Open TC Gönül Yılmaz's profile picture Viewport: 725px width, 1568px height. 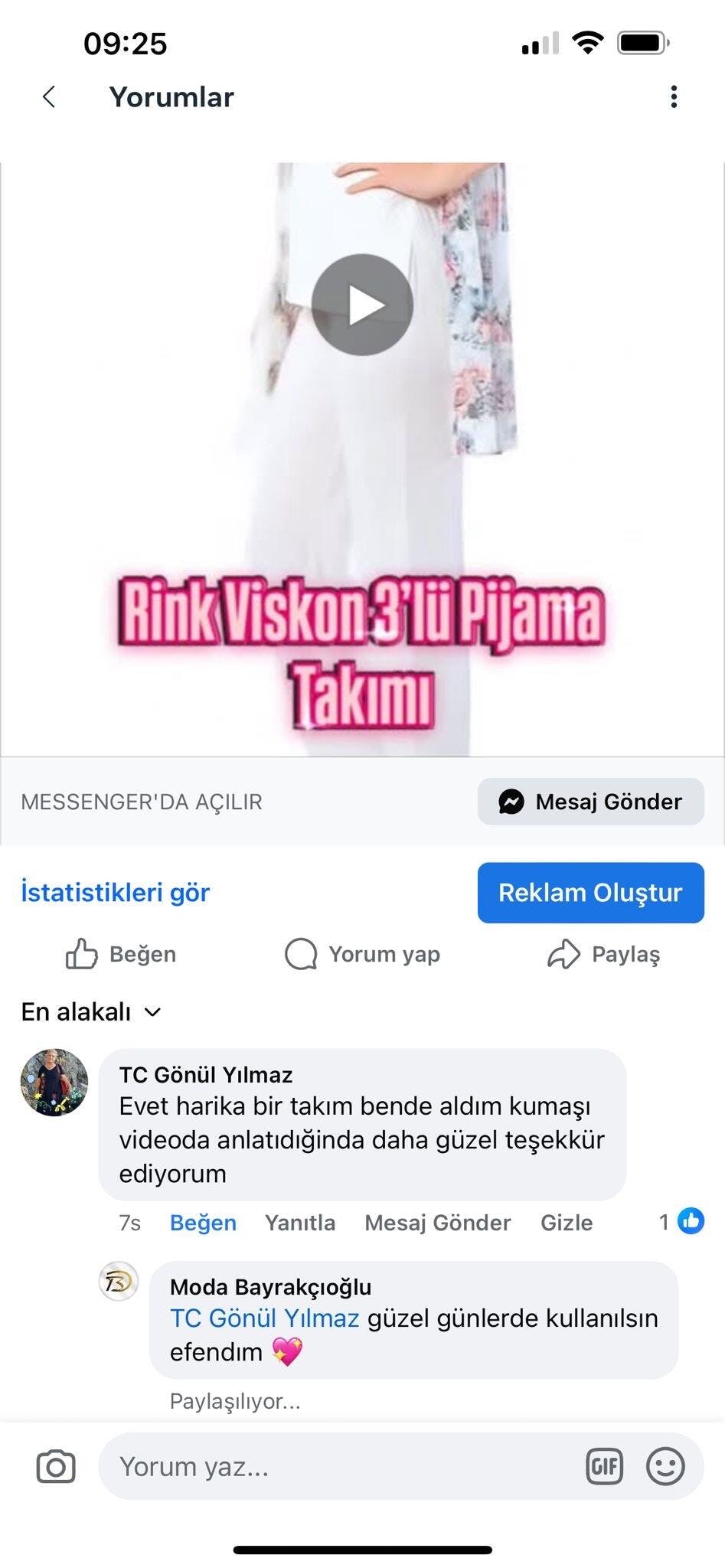click(54, 1083)
